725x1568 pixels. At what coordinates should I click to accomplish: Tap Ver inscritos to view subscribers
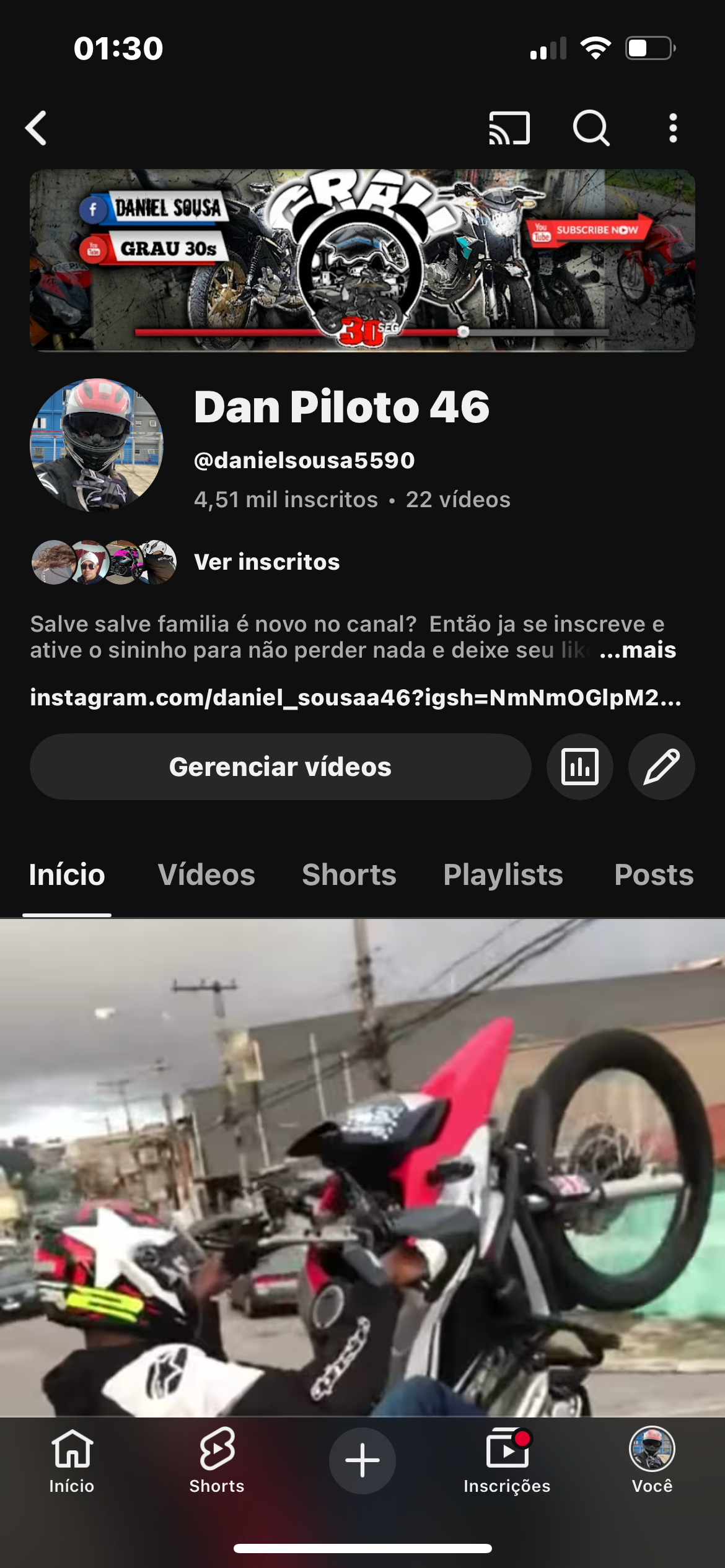(266, 562)
